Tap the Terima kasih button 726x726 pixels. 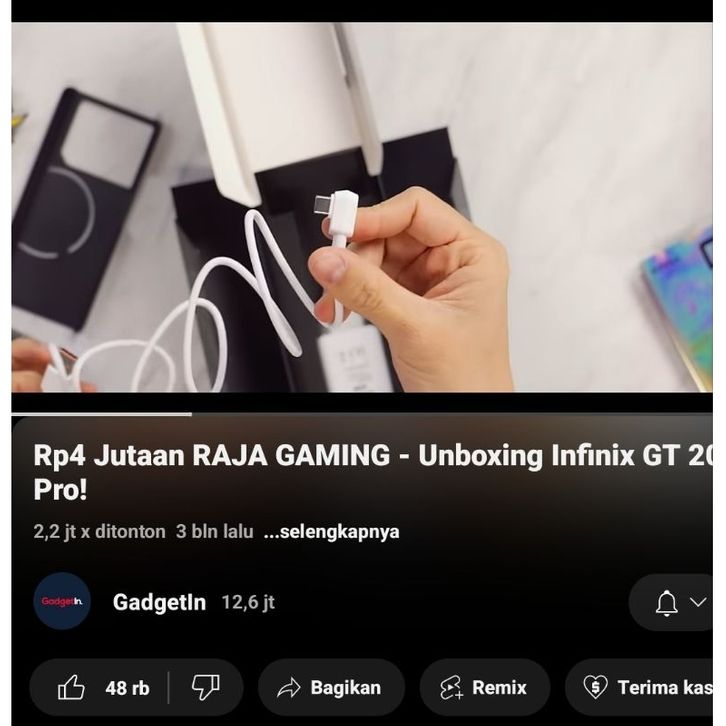tap(645, 687)
